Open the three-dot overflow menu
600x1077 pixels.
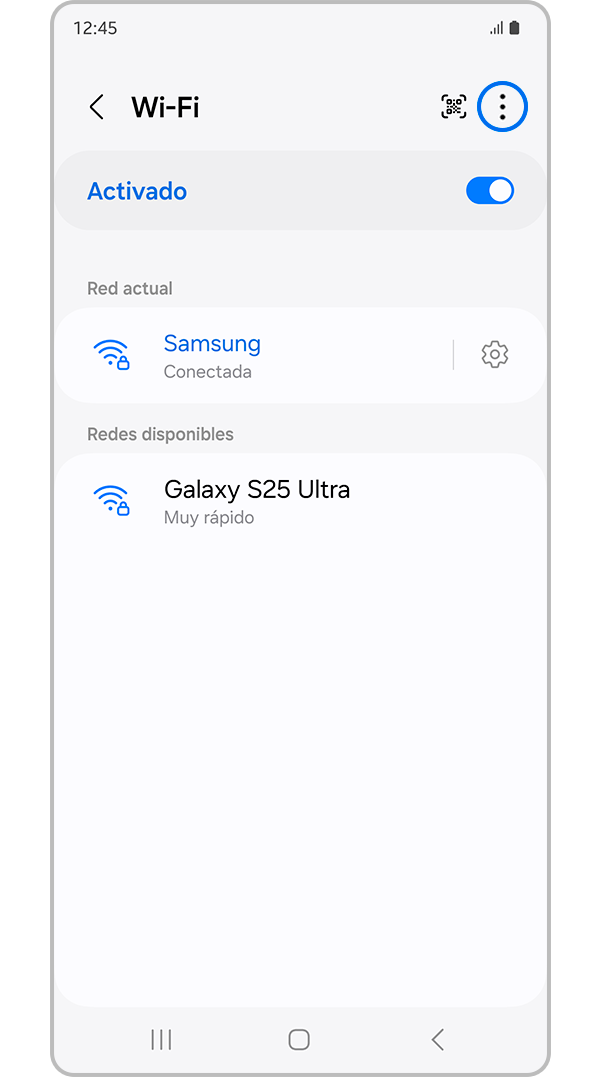click(x=502, y=107)
